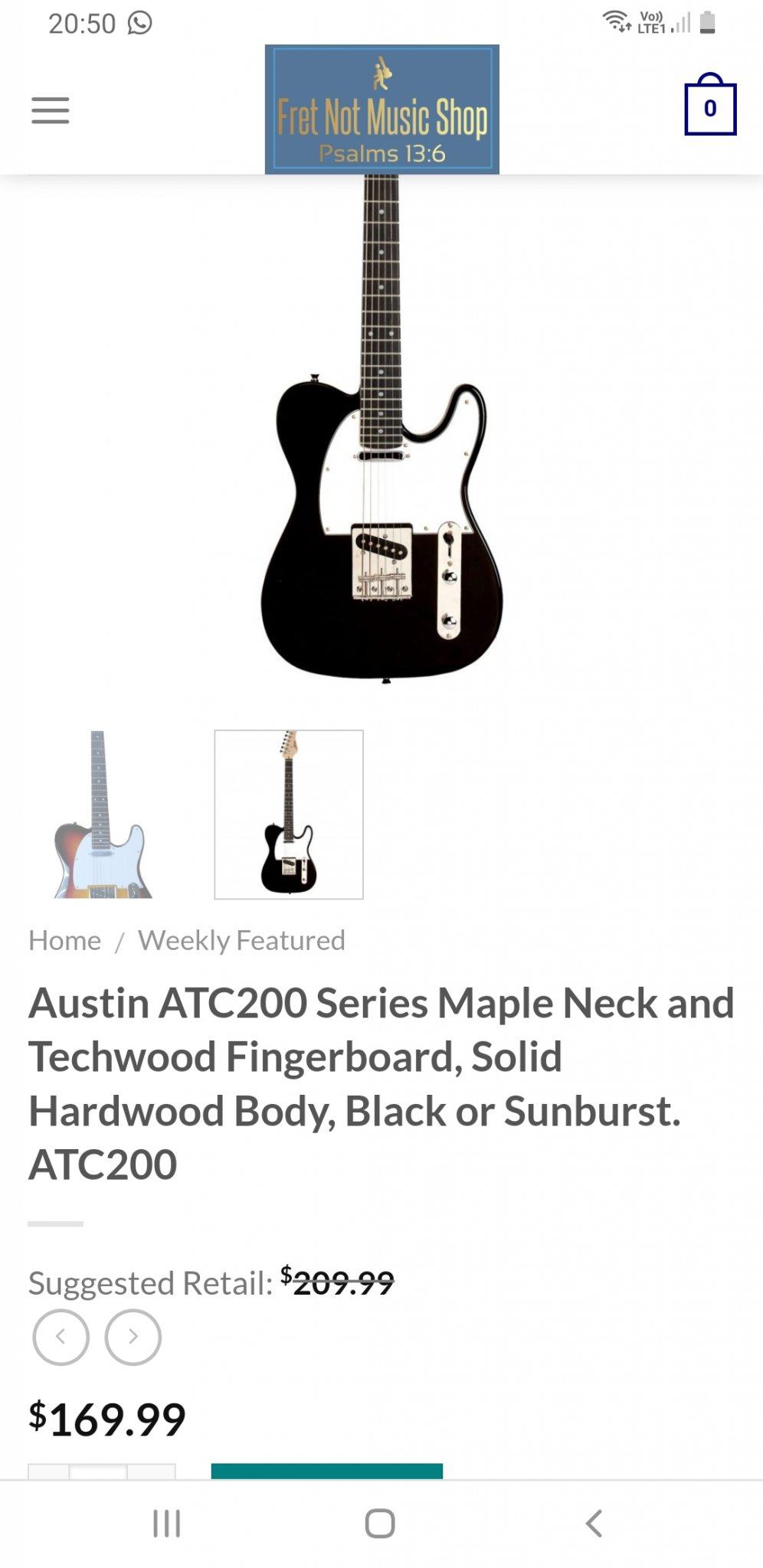Select the sunburst guitar thumbnail
This screenshot has height=1568, width=763.
[x=103, y=814]
